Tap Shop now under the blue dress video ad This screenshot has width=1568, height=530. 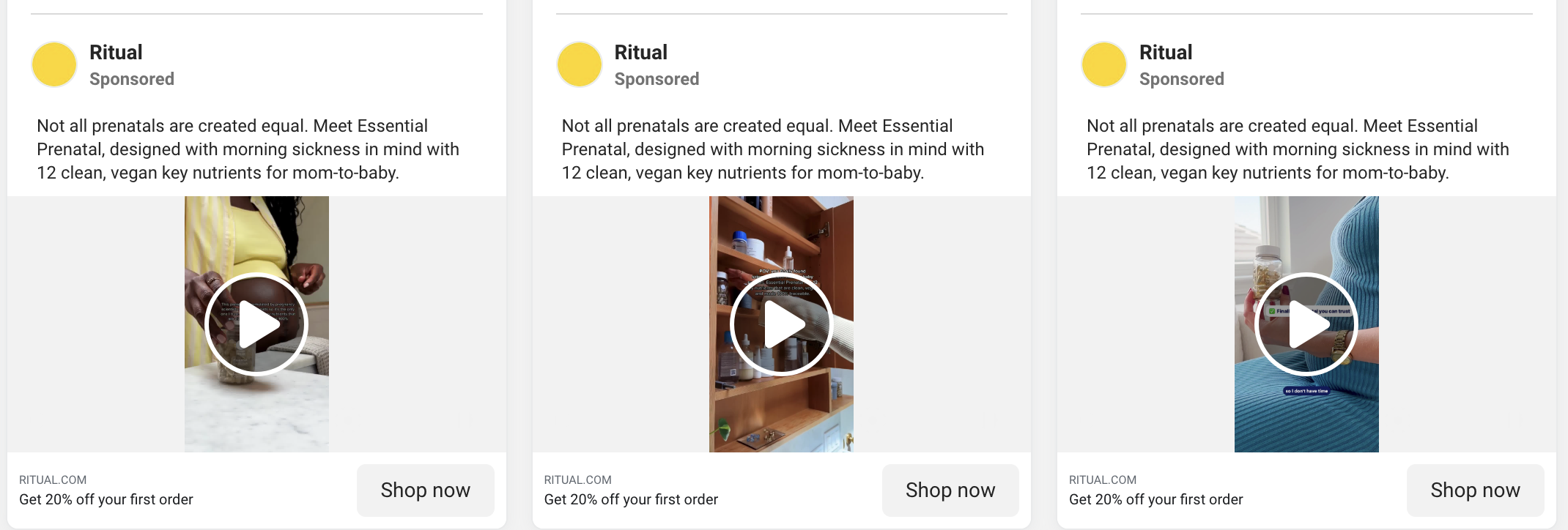pyautogui.click(x=1476, y=490)
